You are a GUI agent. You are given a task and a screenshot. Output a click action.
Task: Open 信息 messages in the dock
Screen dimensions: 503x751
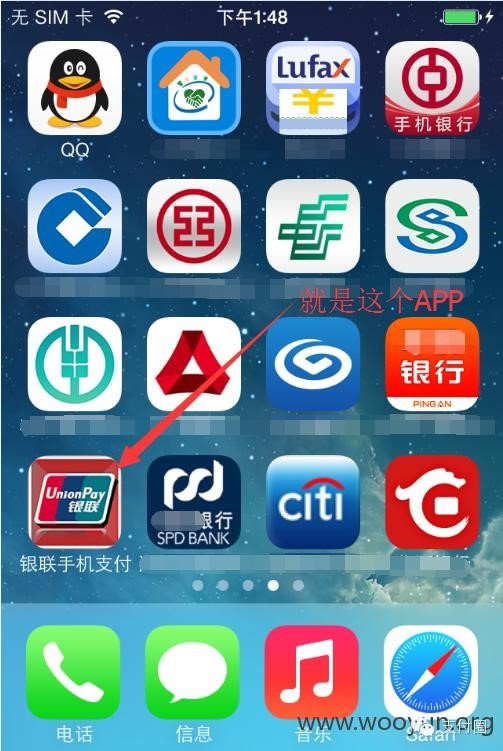[193, 672]
